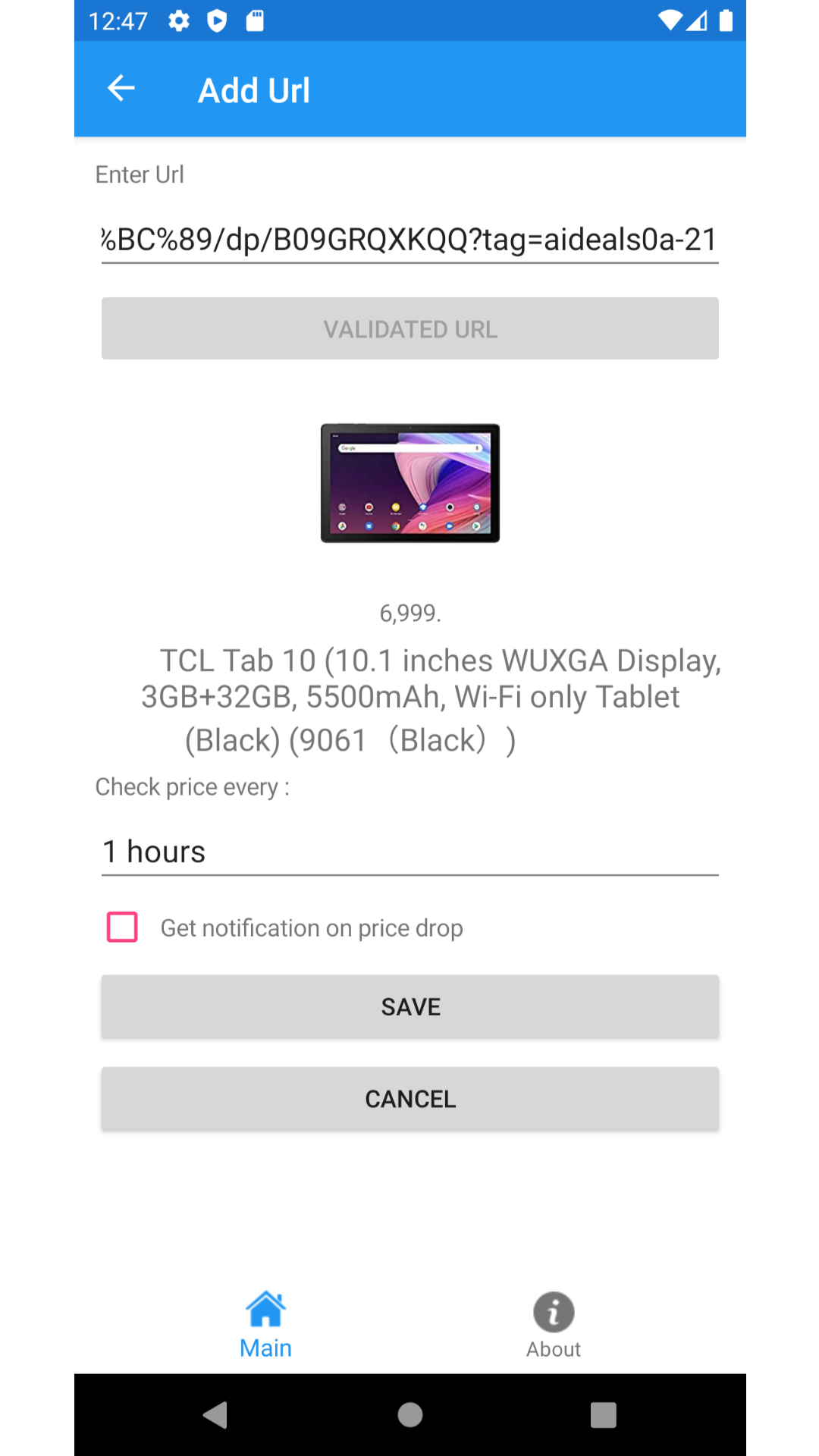Tap the back arrow on Add Url screen

(121, 88)
